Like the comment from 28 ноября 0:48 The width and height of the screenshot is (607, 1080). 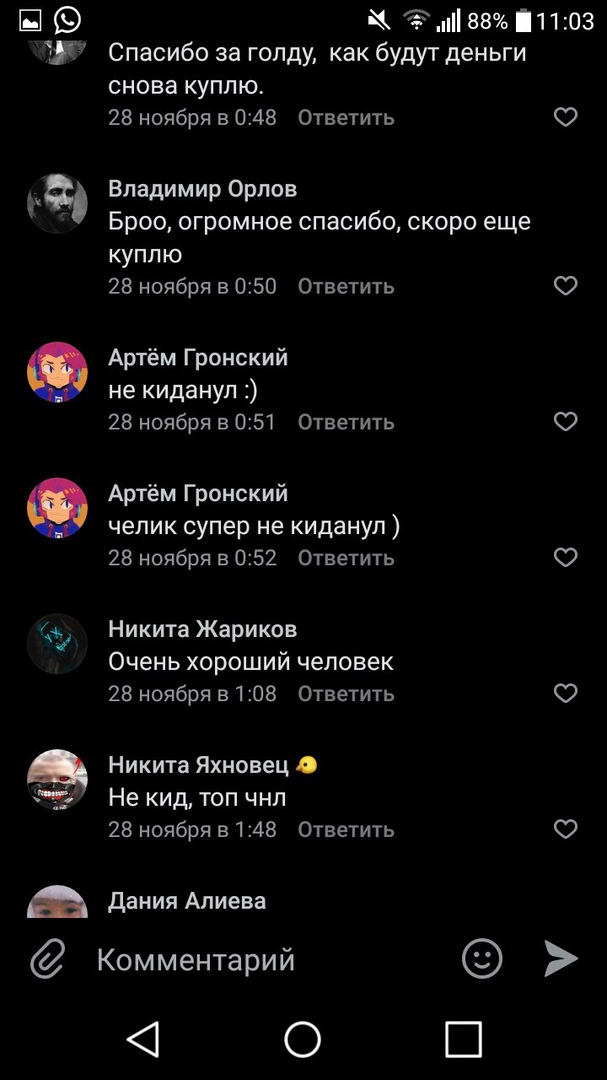coord(565,117)
